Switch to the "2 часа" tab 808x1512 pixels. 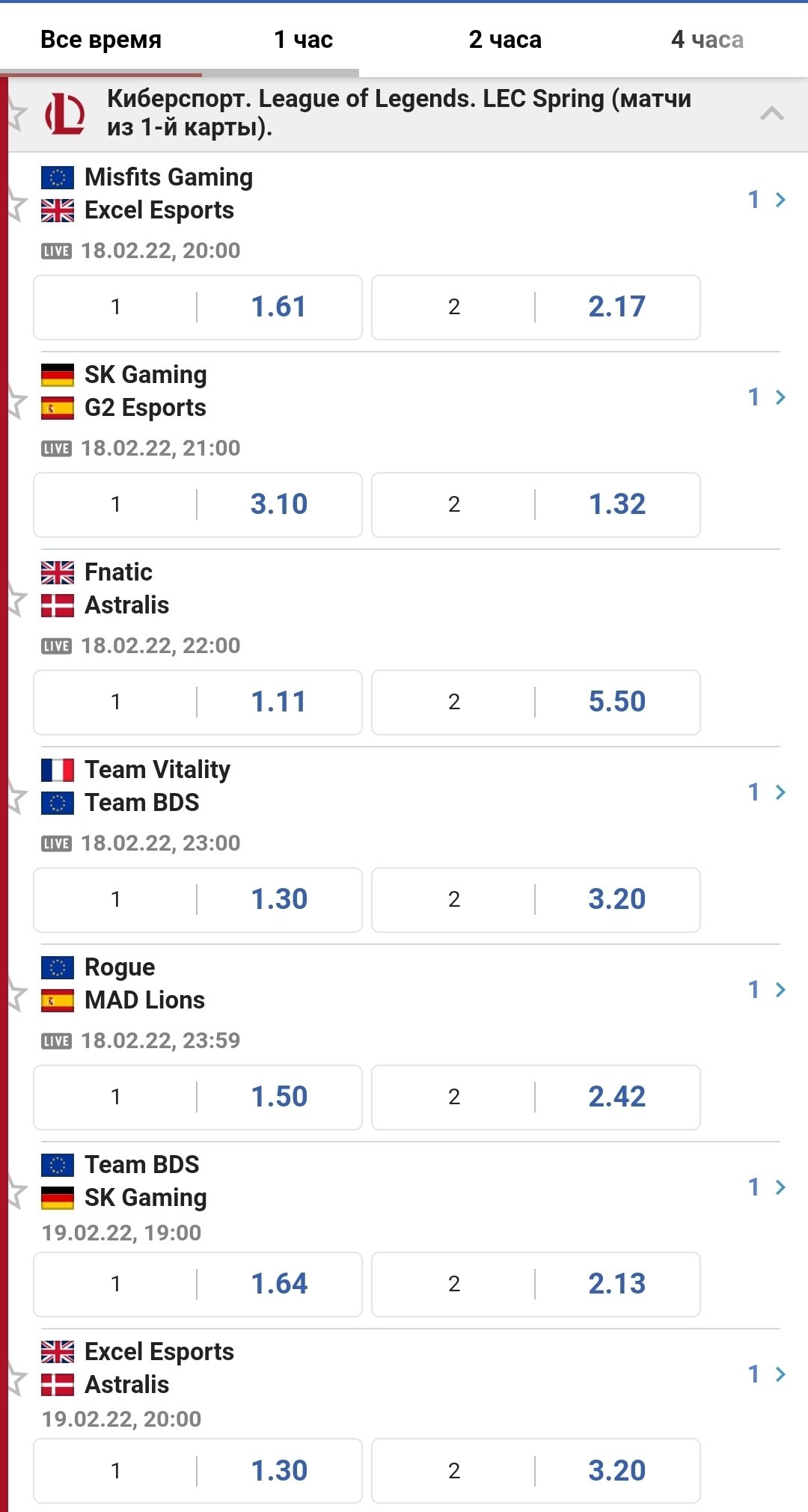(505, 40)
